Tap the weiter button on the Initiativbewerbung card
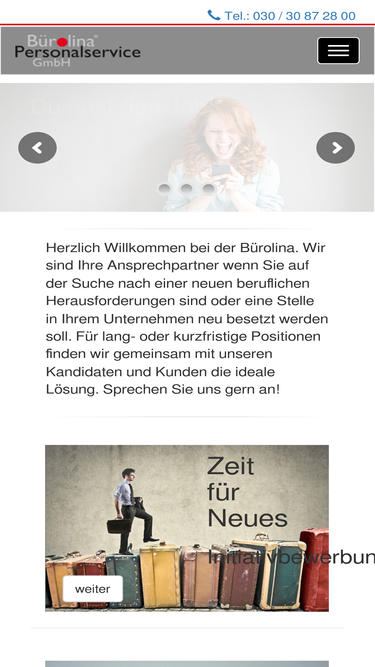375x667 pixels. [93, 589]
